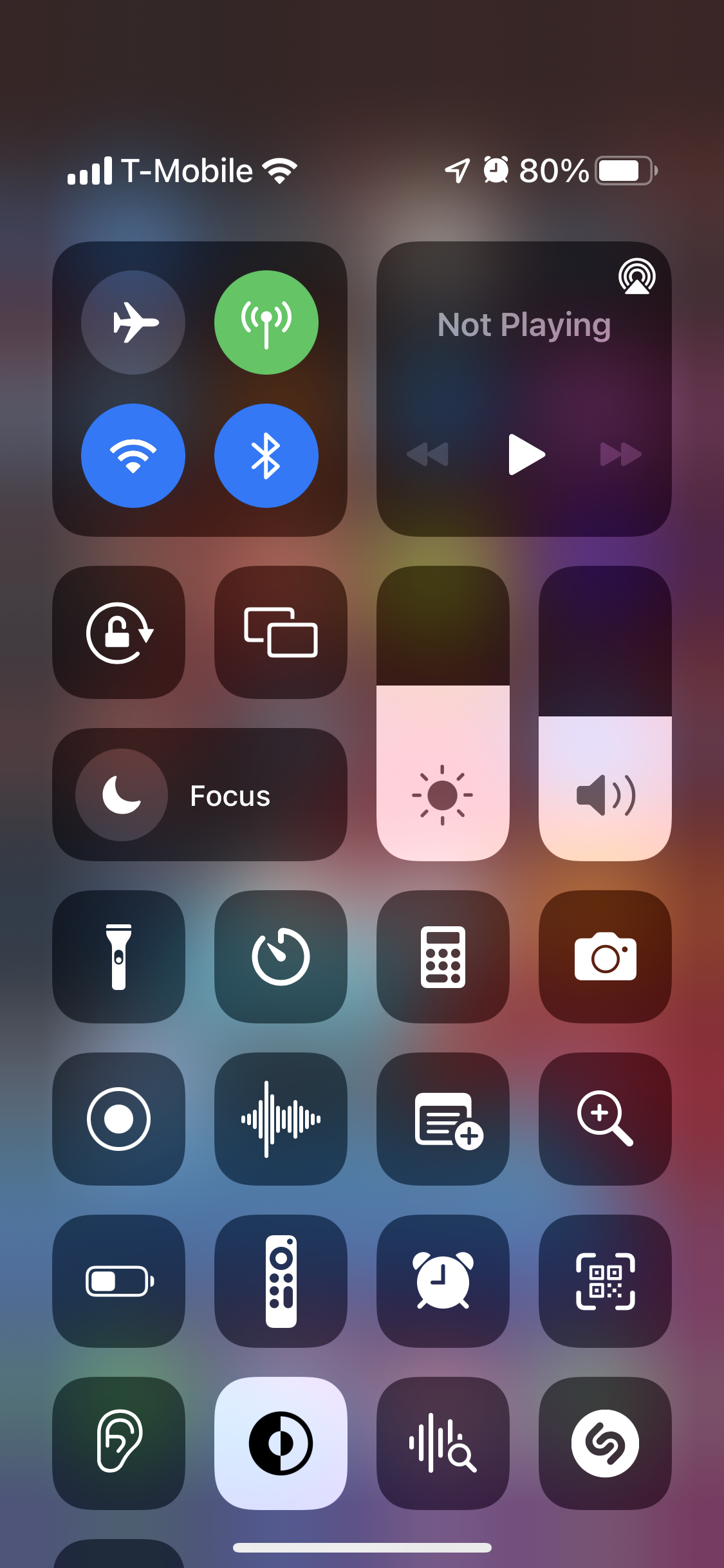This screenshot has width=724, height=1568.
Task: Turn on Focus mode
Action: tap(200, 795)
